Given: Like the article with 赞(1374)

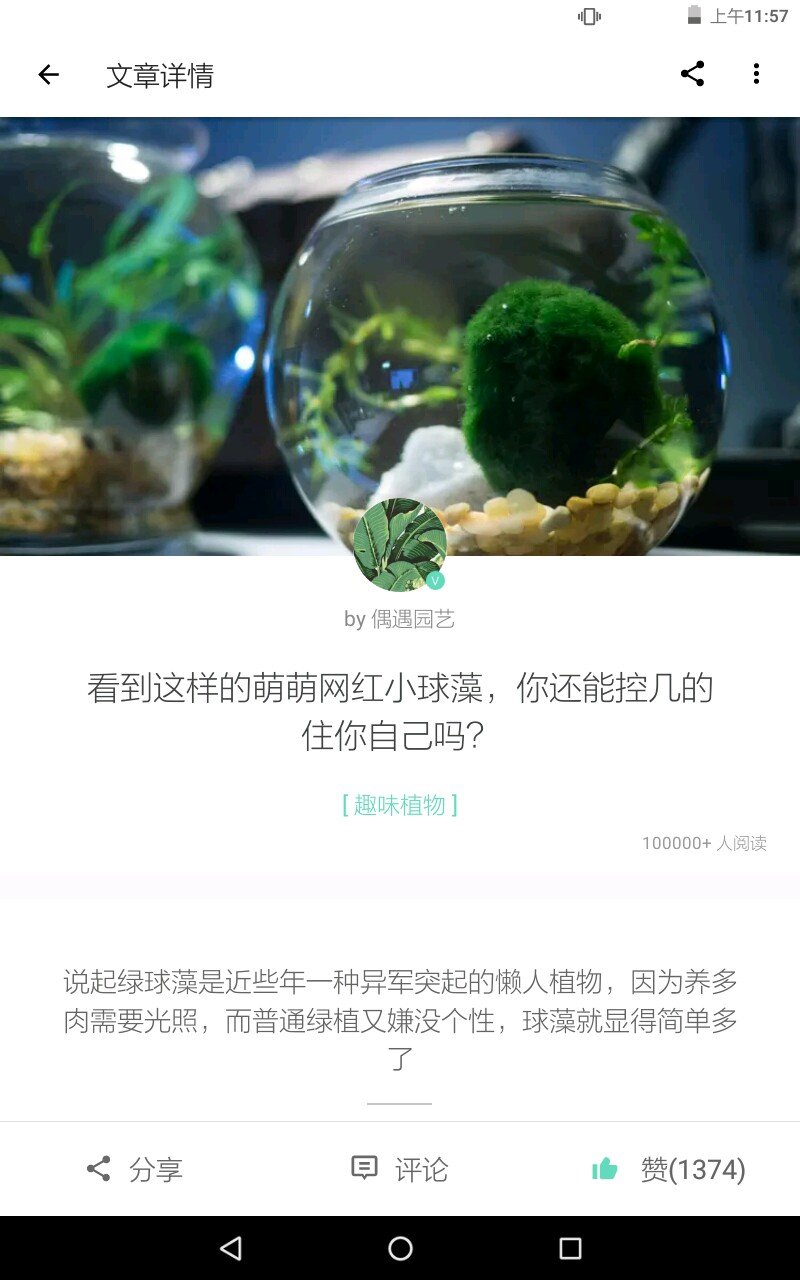Looking at the screenshot, I should click(x=668, y=1169).
